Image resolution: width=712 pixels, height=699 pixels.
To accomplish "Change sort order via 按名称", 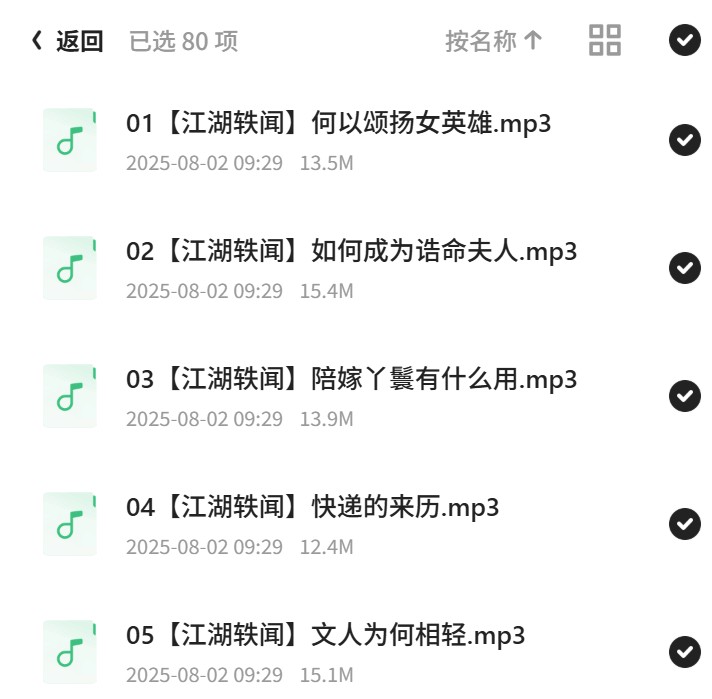I will pos(494,41).
